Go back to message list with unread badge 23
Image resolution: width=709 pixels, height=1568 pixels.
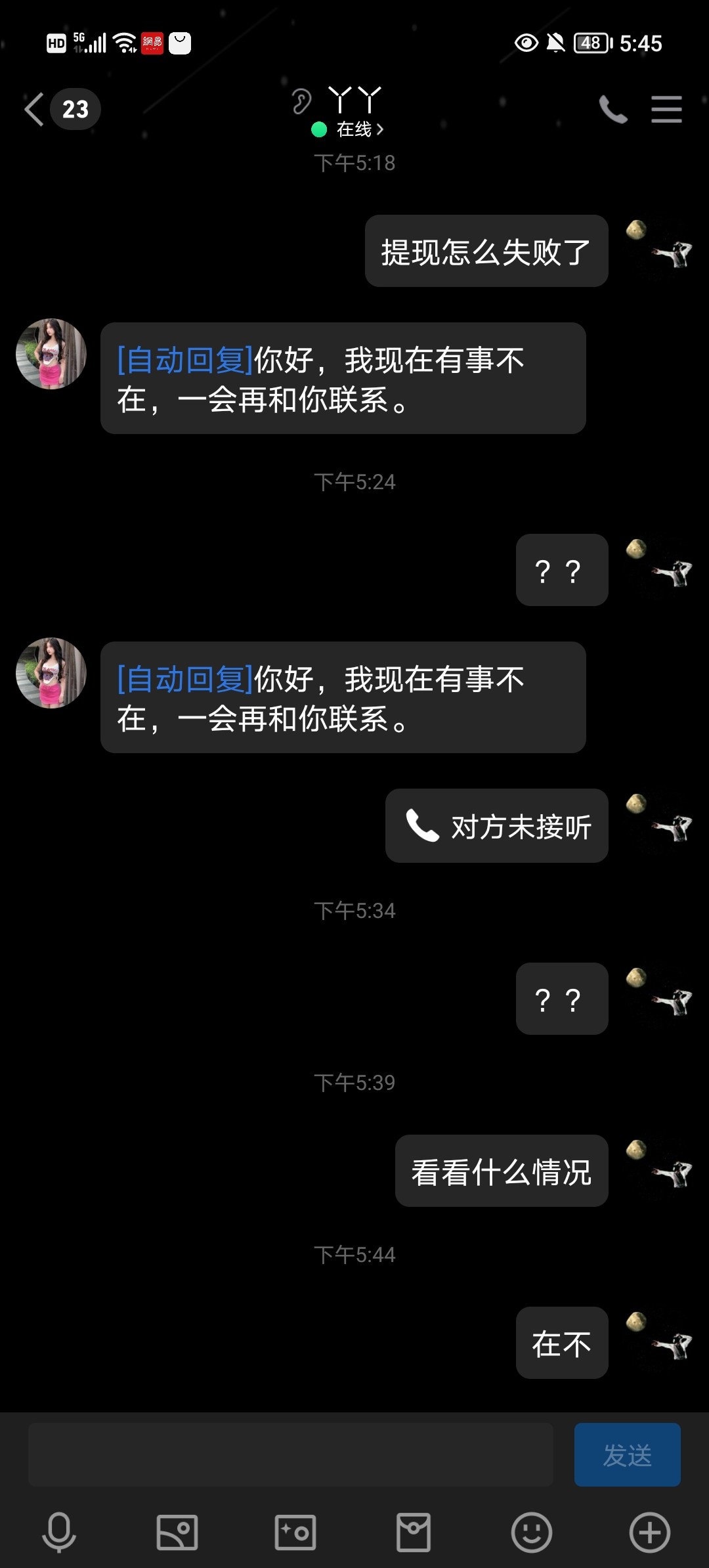point(59,109)
